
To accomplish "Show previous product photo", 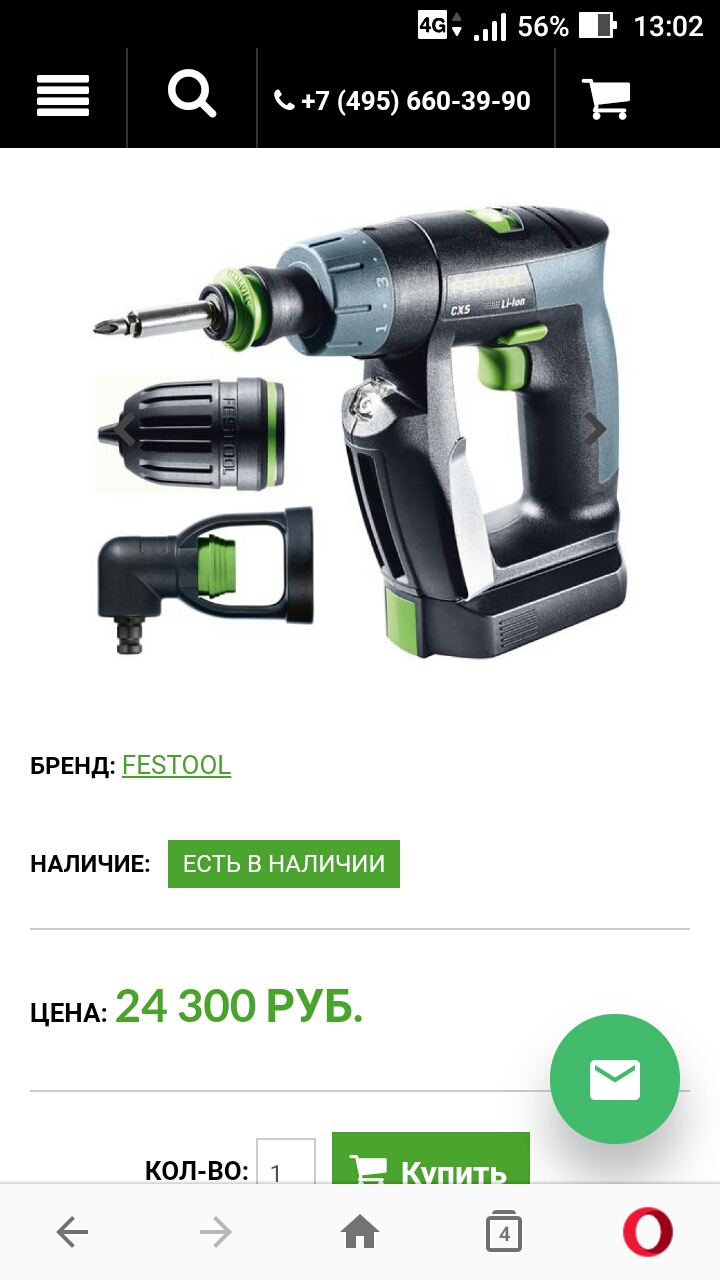I will (124, 430).
